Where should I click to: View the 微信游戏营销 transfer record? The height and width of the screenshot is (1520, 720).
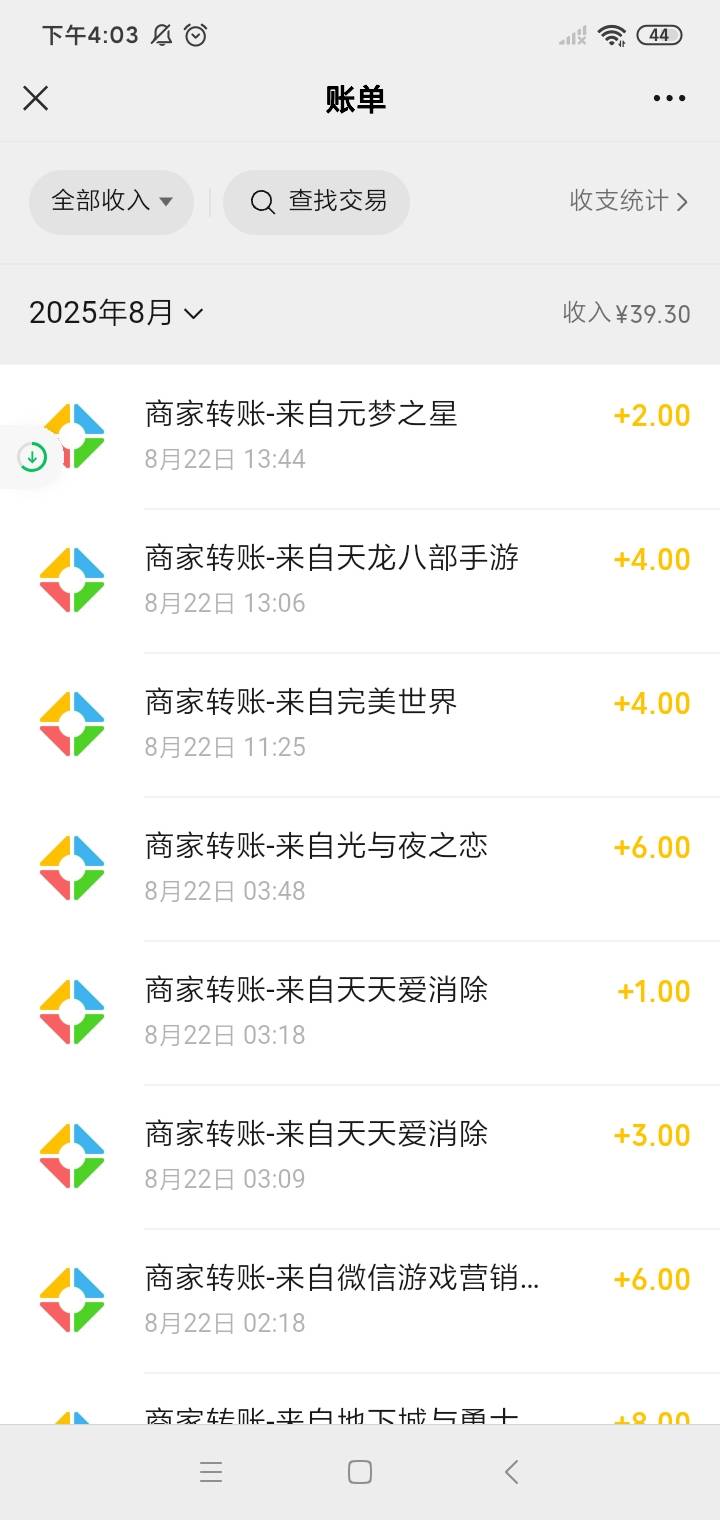coord(360,1301)
